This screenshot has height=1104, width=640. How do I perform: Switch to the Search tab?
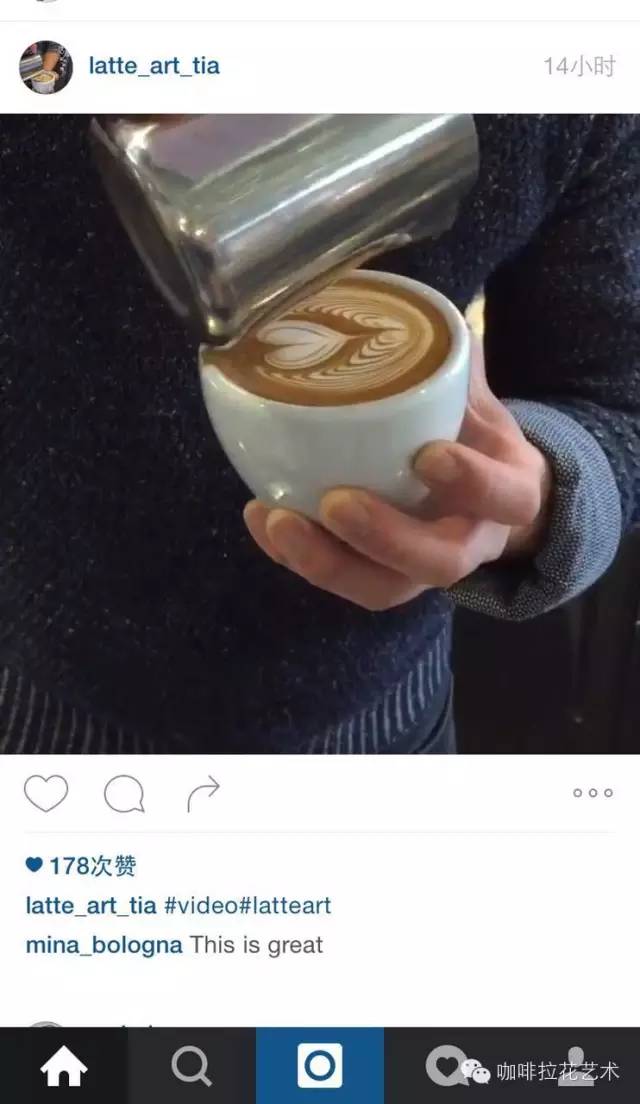pos(191,1067)
